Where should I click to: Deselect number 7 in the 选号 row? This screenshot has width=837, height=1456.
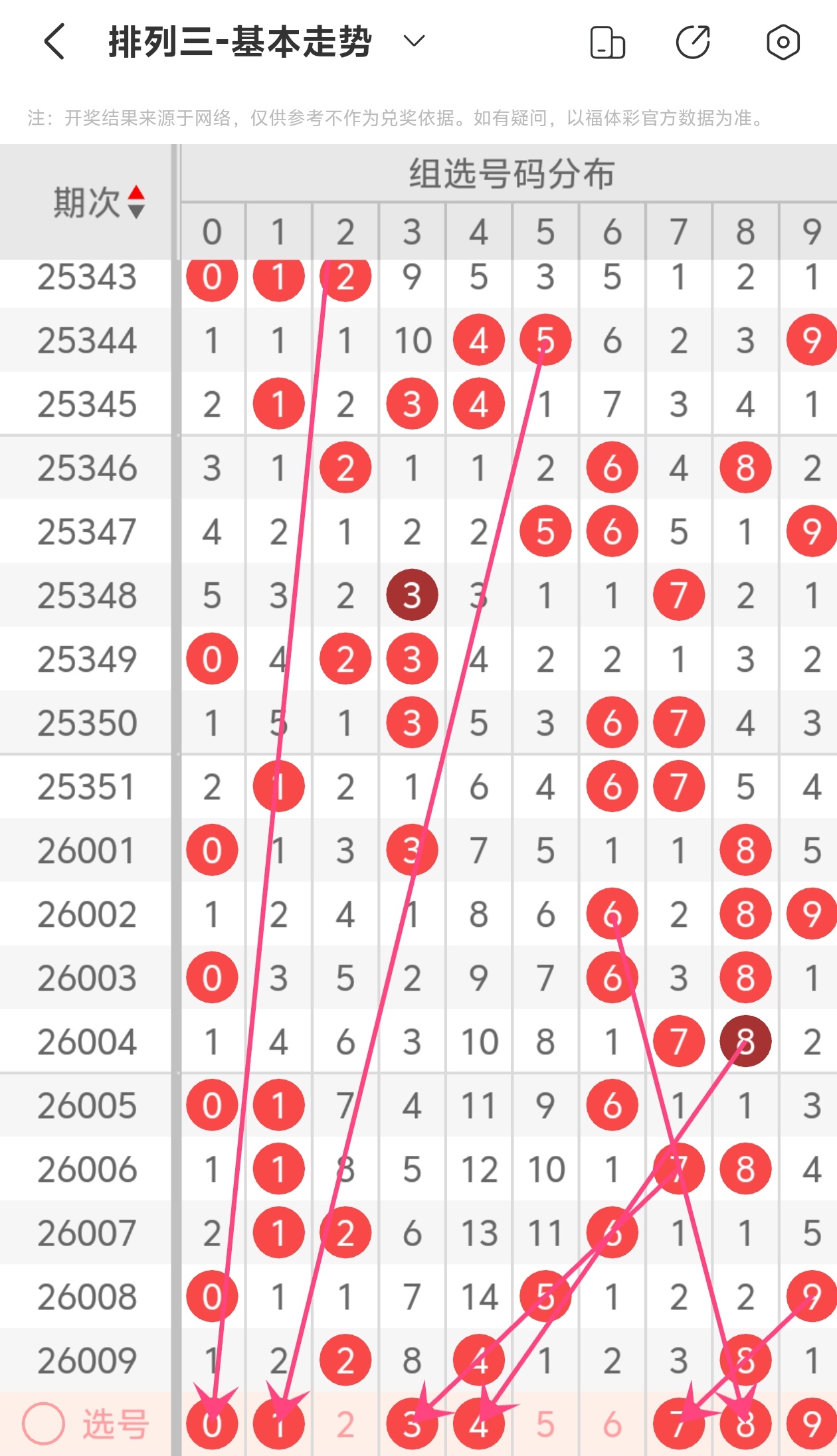(678, 1424)
